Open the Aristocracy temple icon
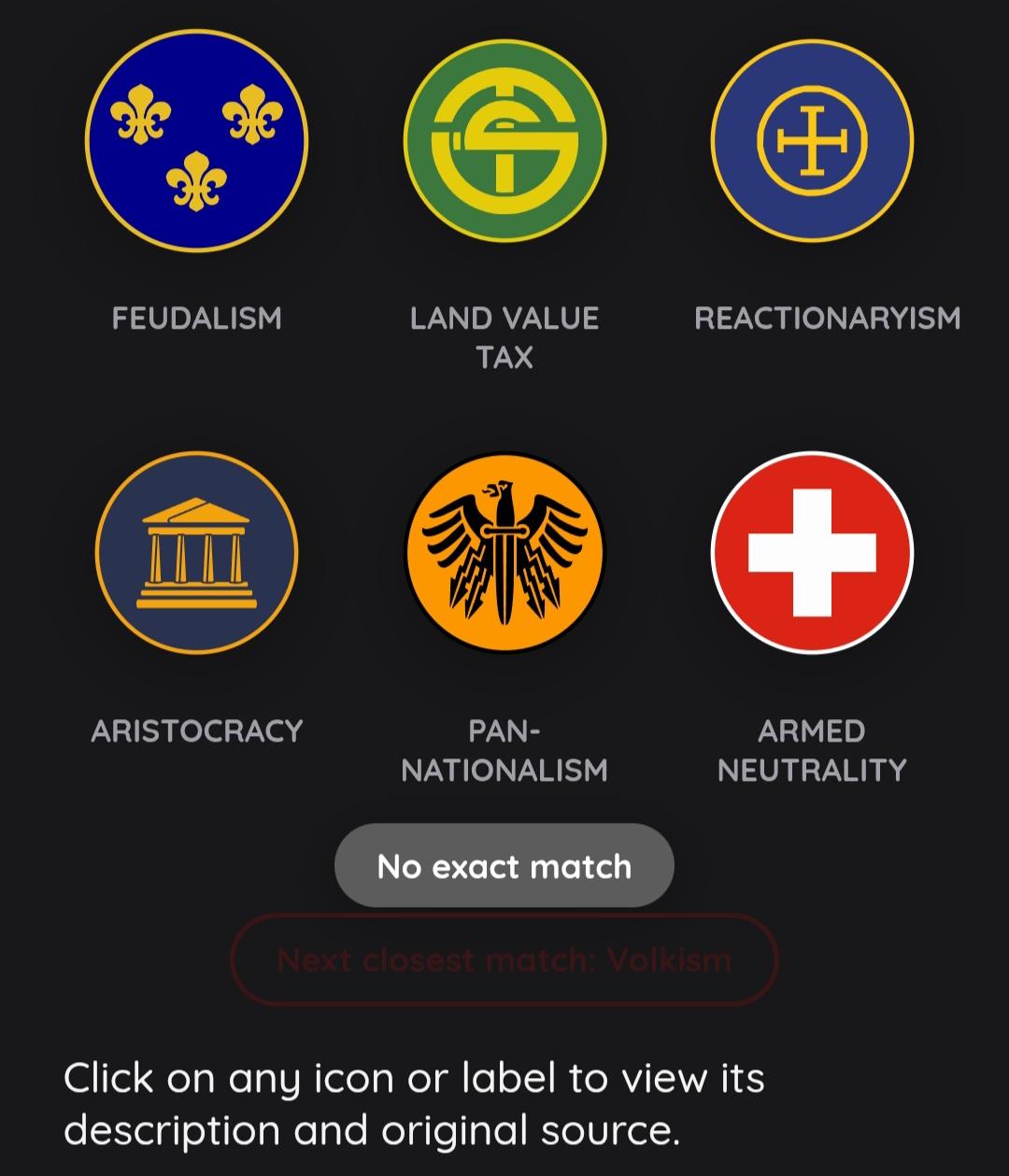 pos(196,553)
